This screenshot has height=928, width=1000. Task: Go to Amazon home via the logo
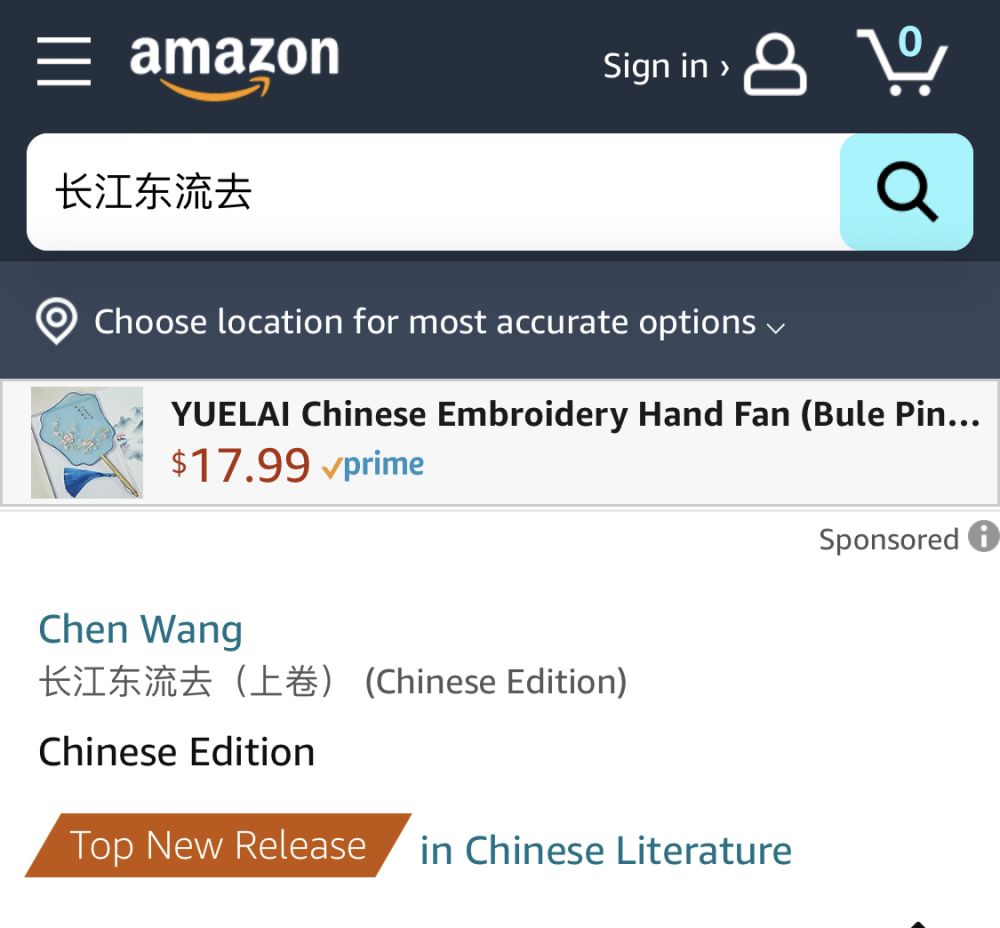coord(234,64)
